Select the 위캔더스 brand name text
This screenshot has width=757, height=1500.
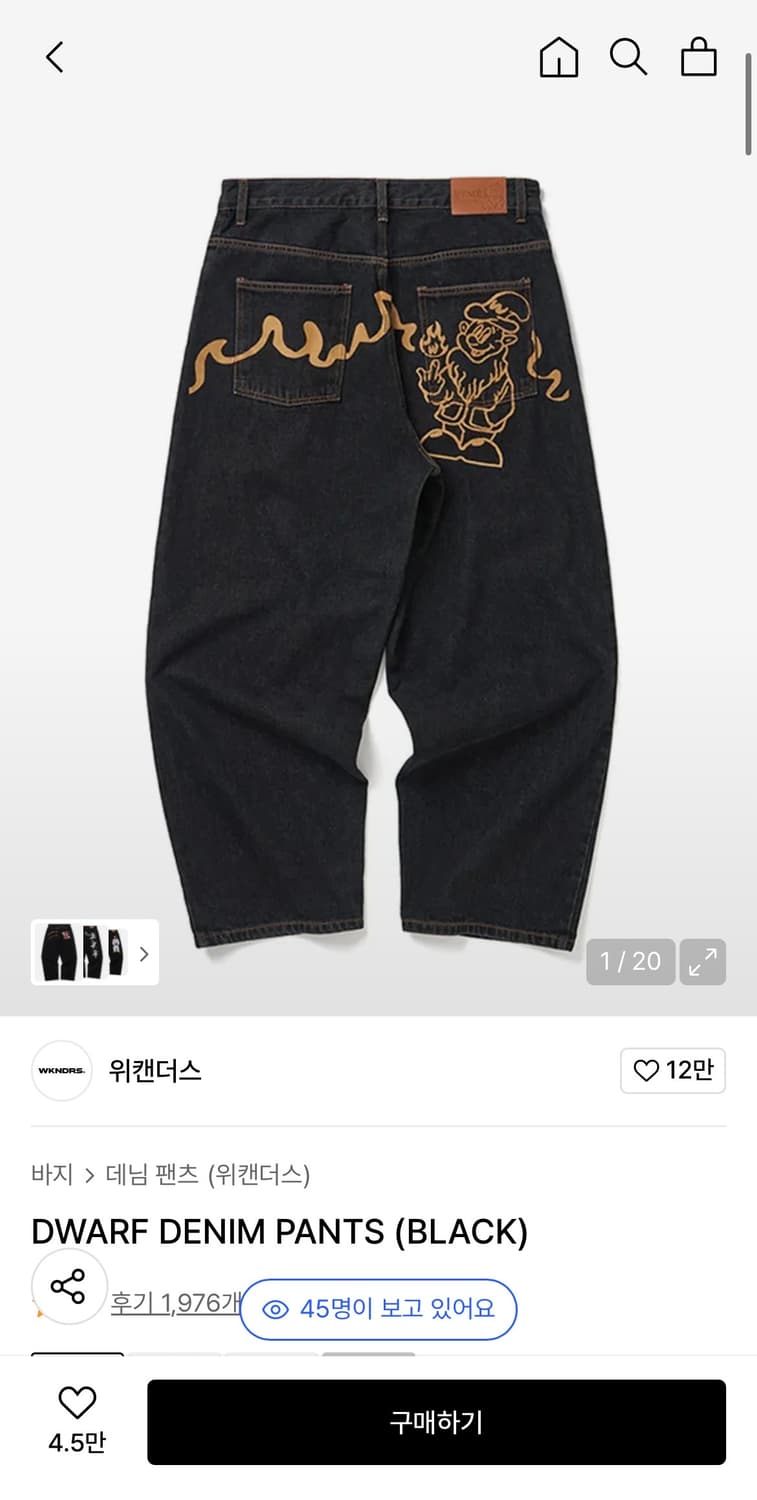154,1070
